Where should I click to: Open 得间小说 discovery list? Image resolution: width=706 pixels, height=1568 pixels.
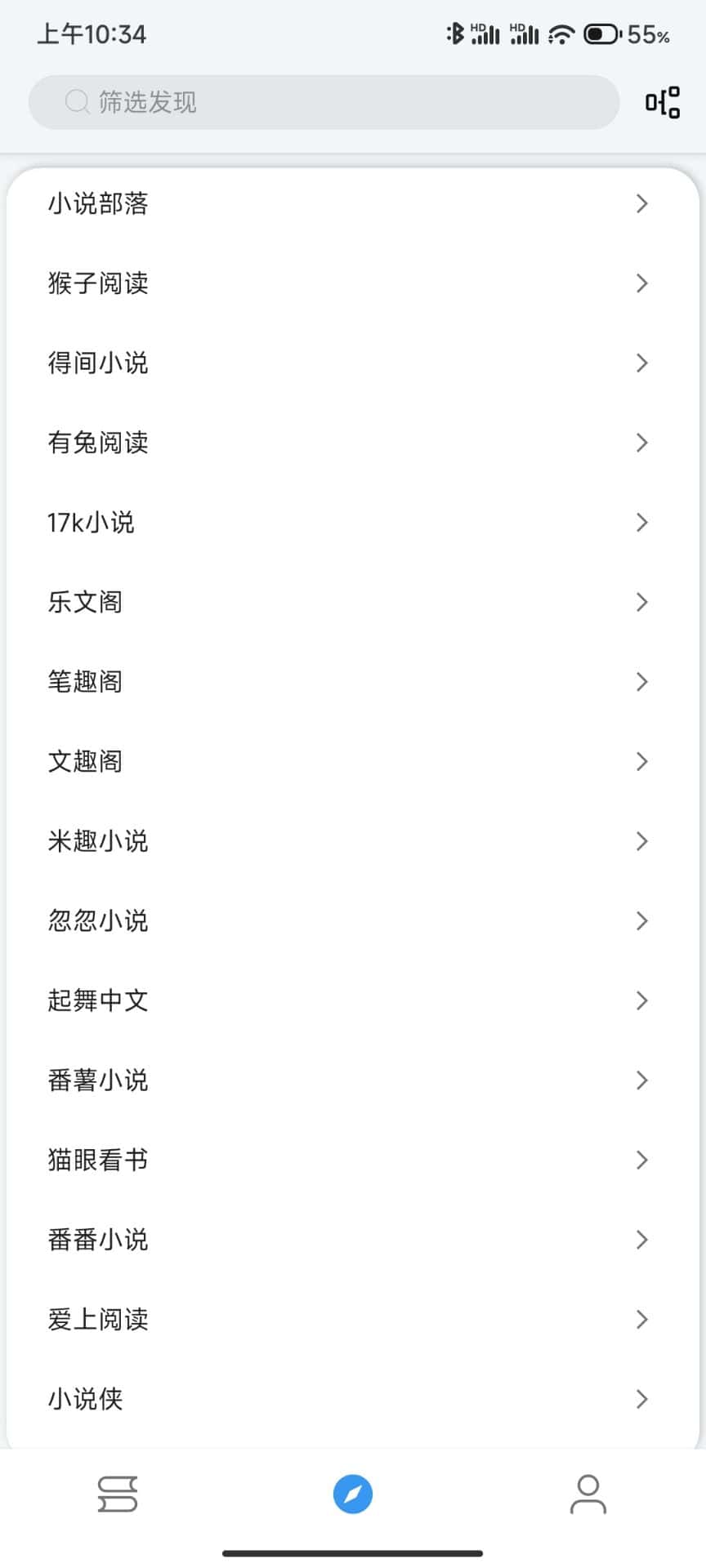(352, 363)
